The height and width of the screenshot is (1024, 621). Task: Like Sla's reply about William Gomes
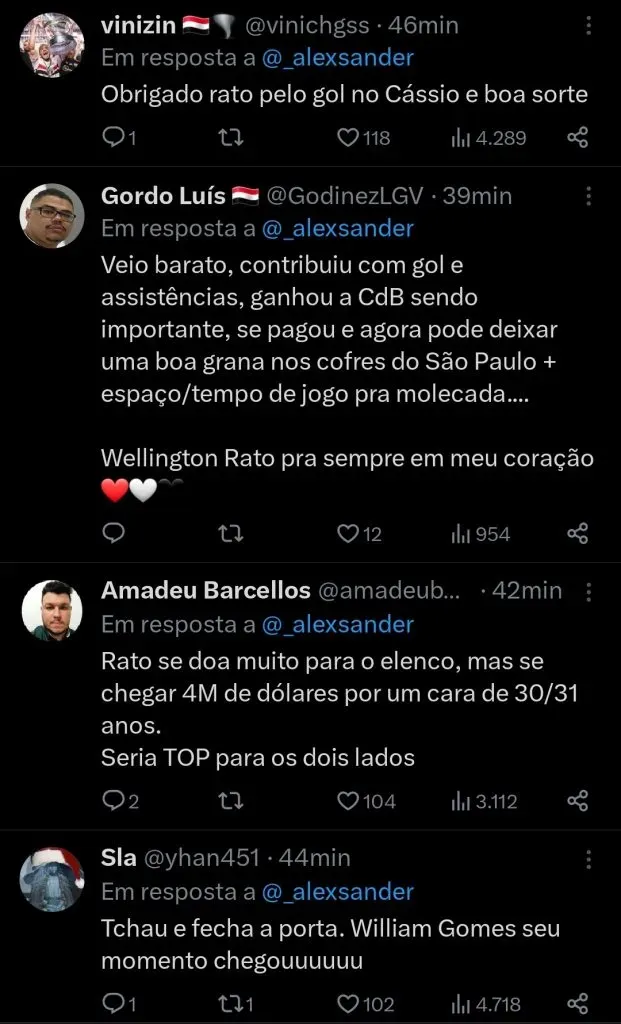pos(348,1003)
